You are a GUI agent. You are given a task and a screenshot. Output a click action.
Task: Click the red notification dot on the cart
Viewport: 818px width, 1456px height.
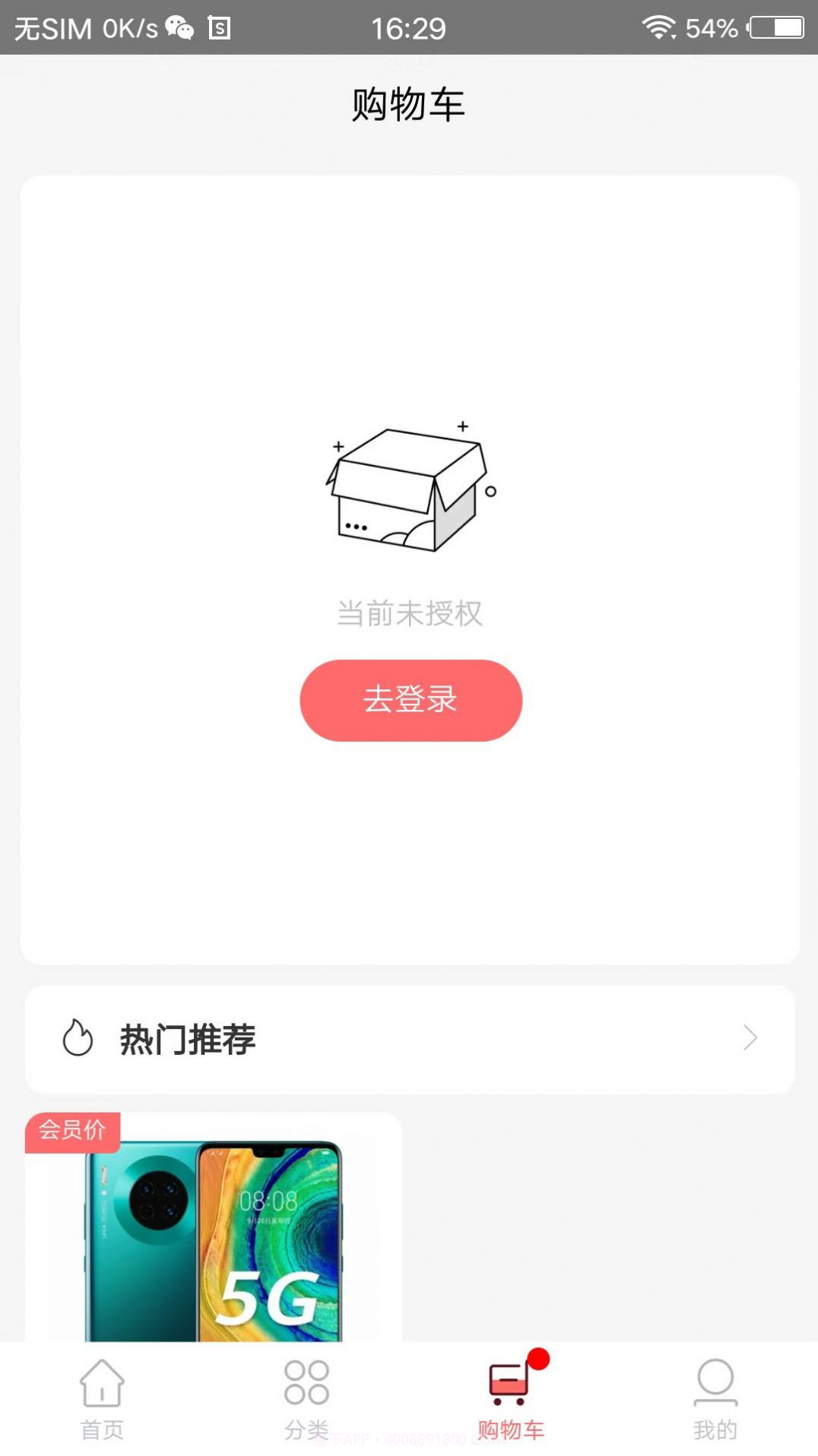(x=538, y=1360)
